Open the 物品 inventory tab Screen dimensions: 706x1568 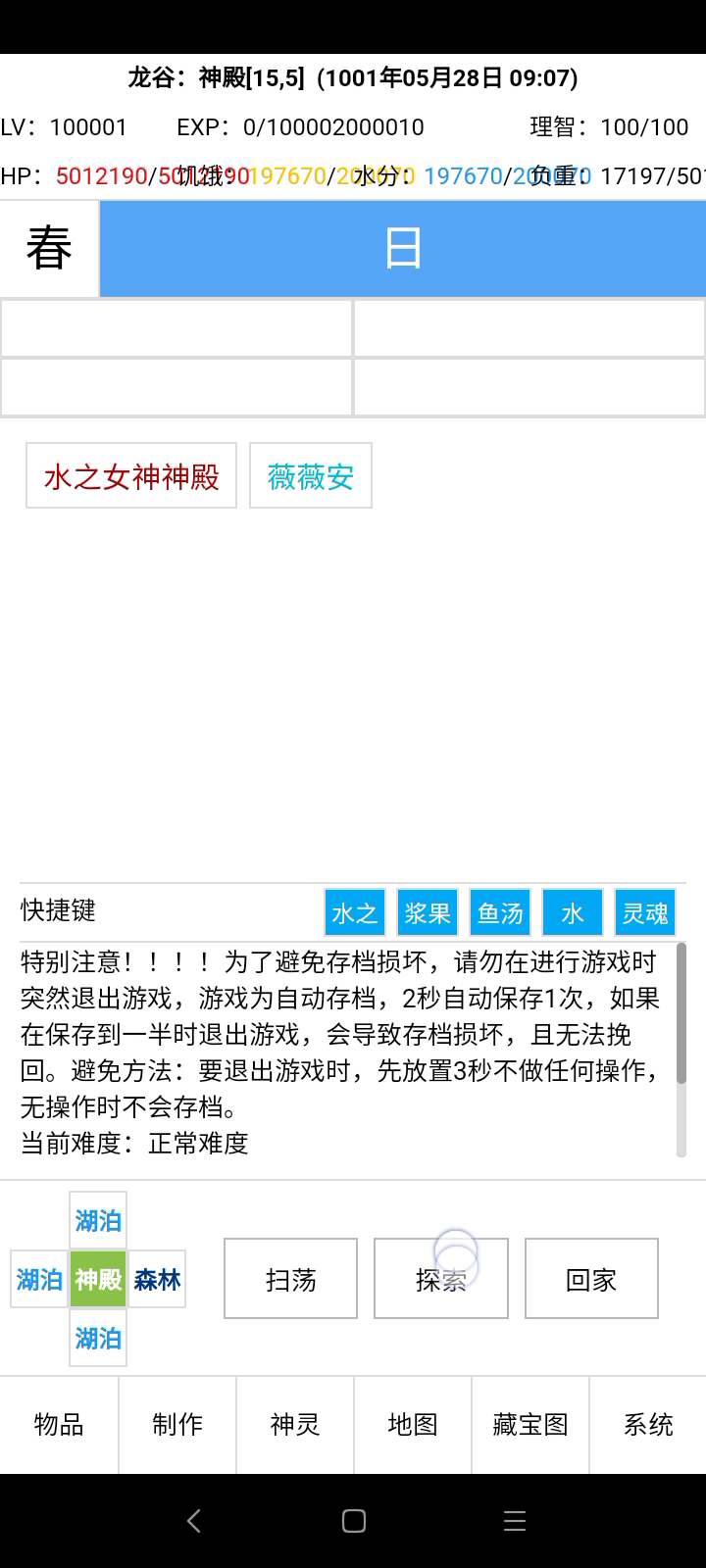(x=59, y=1425)
